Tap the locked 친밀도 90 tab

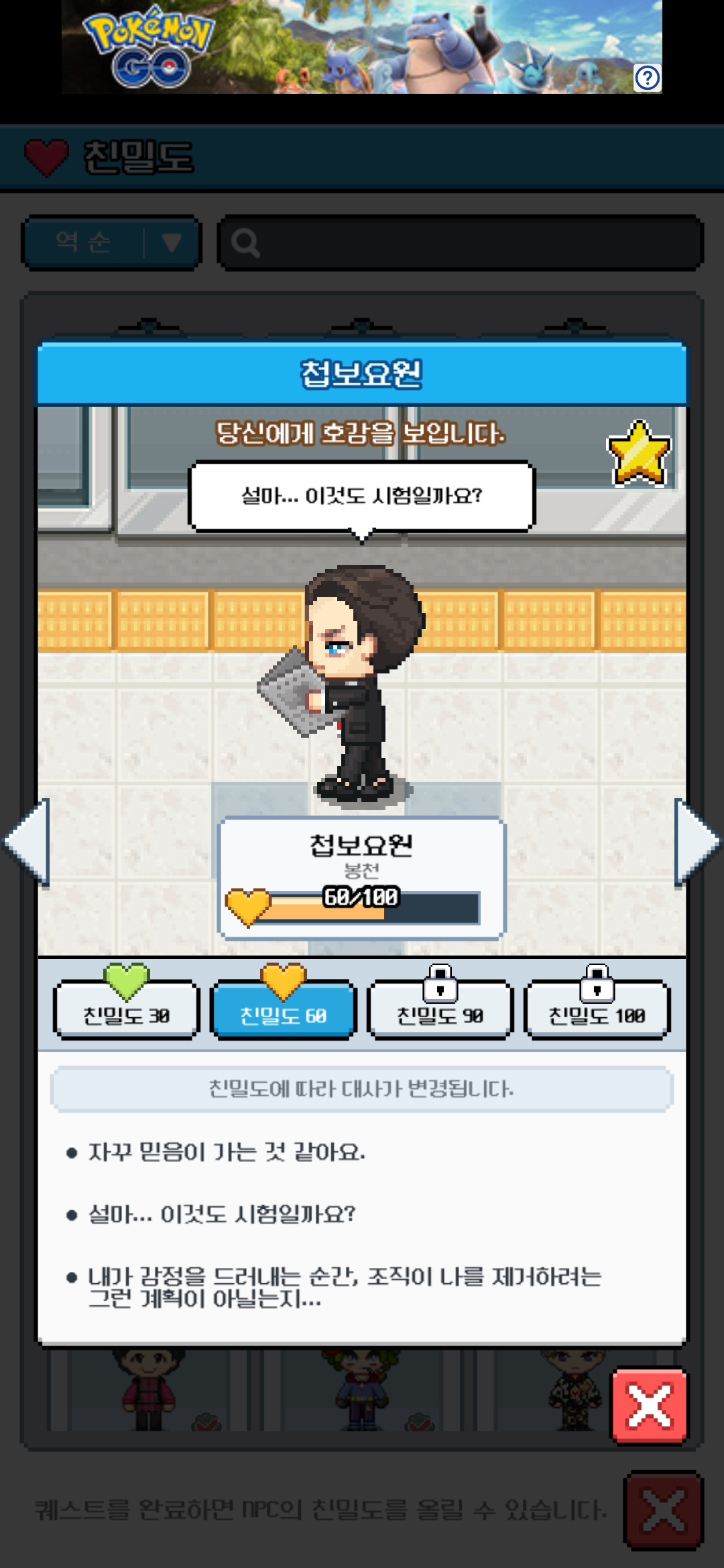point(440,1010)
